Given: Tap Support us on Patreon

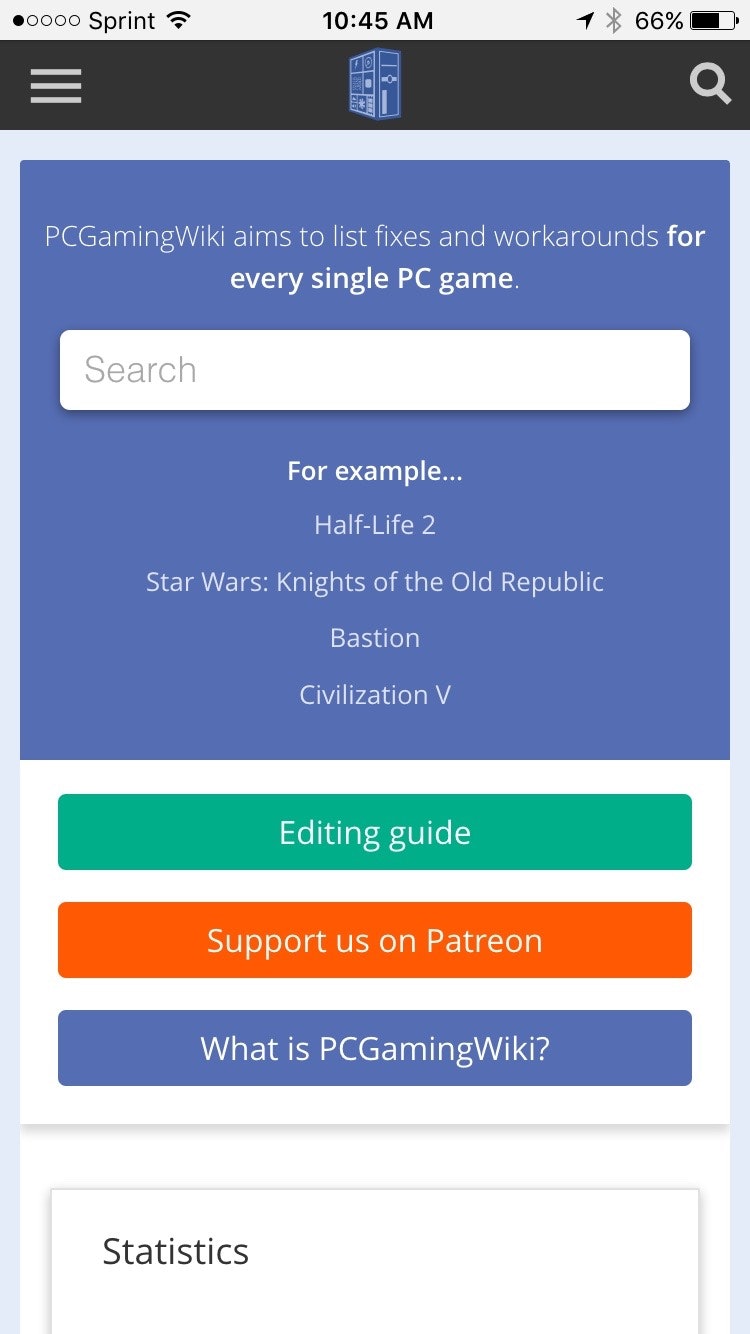Looking at the screenshot, I should click(x=375, y=940).
